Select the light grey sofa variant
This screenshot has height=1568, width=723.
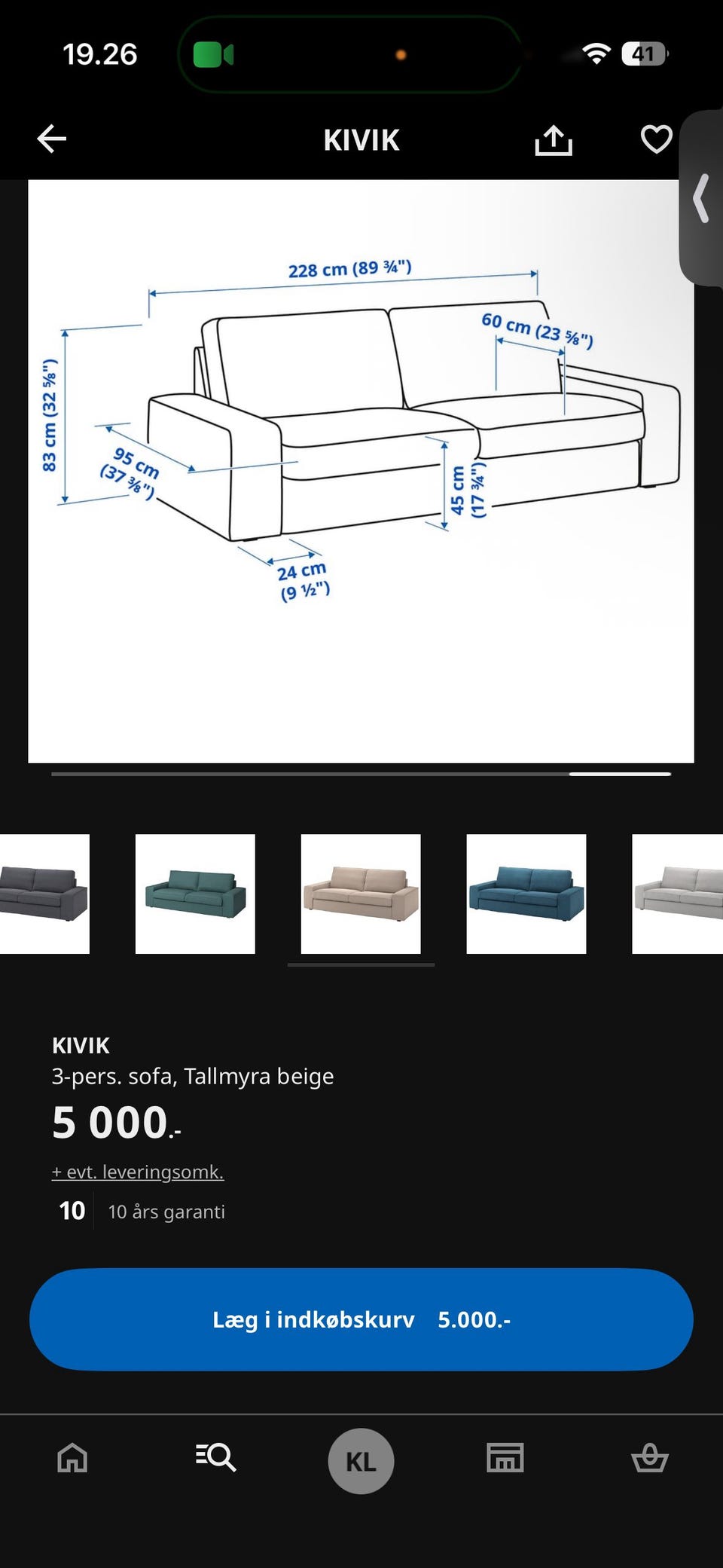coord(678,894)
